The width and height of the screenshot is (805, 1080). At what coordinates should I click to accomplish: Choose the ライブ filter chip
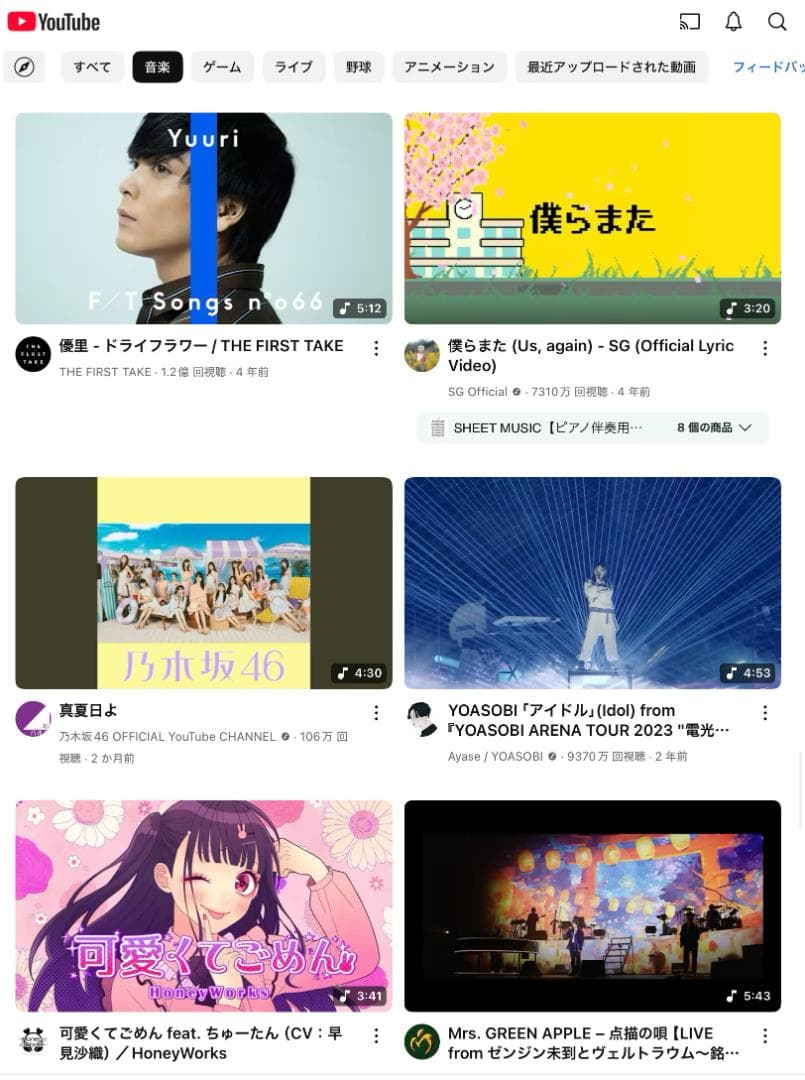point(294,67)
